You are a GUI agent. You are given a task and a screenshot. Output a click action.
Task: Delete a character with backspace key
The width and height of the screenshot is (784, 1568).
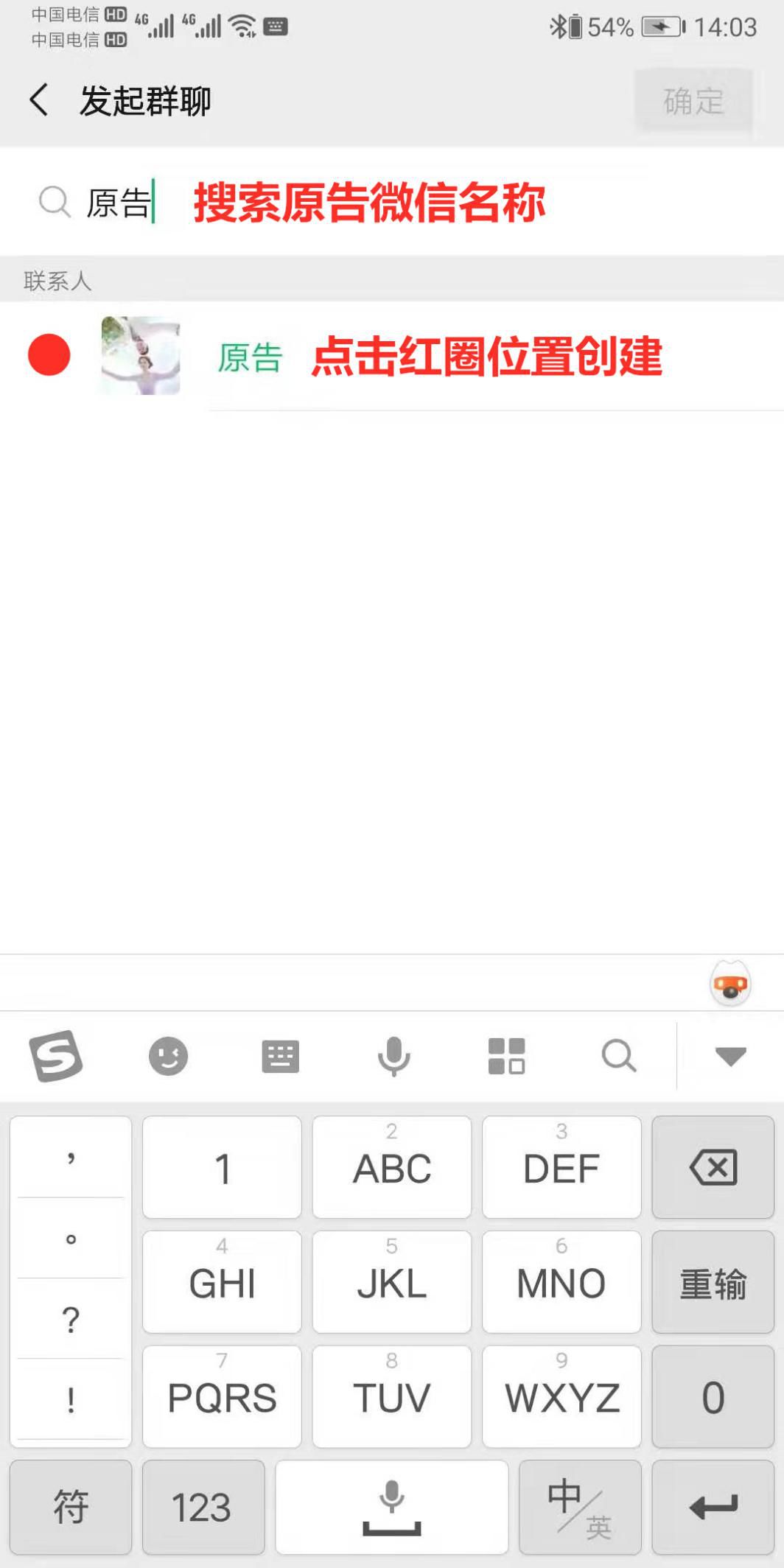(x=713, y=1167)
